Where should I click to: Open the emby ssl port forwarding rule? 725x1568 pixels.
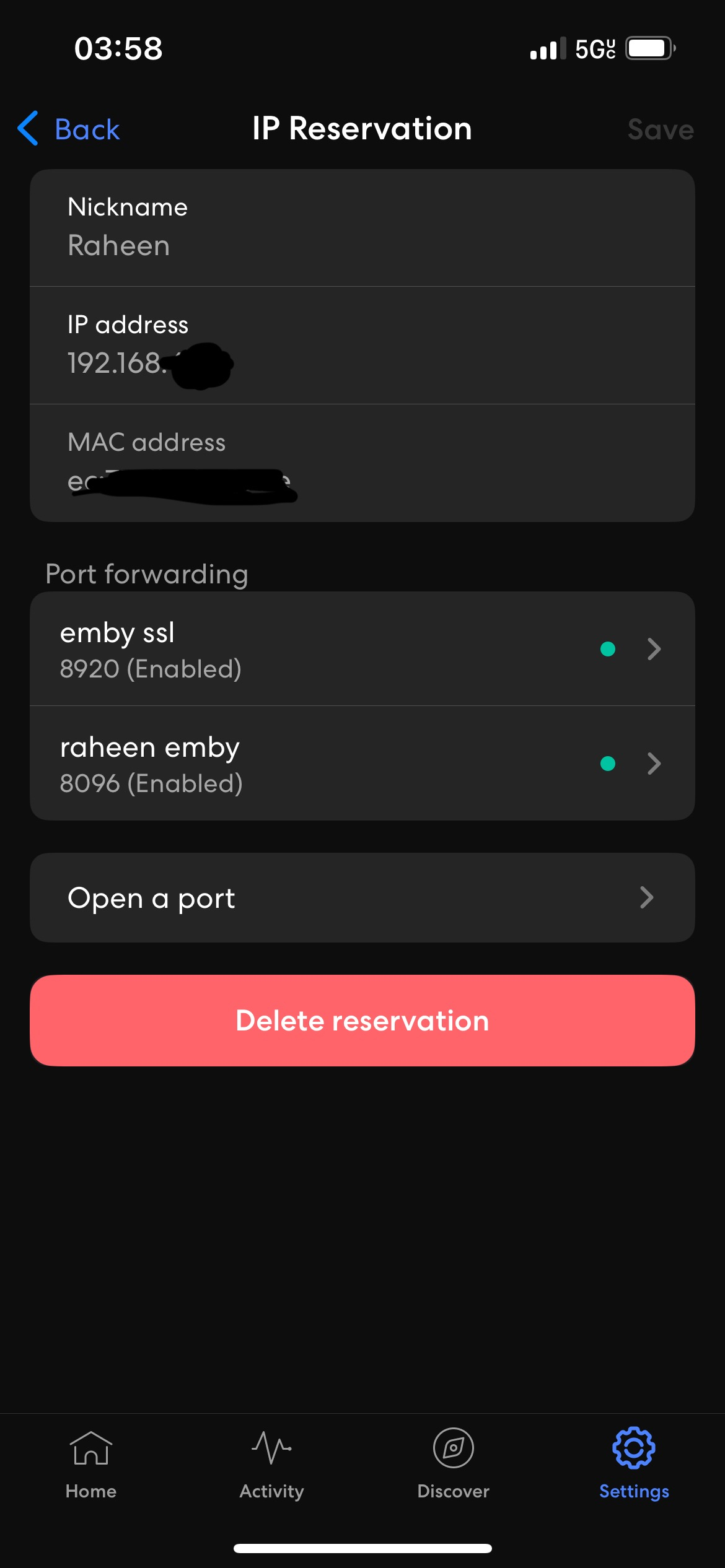[362, 649]
